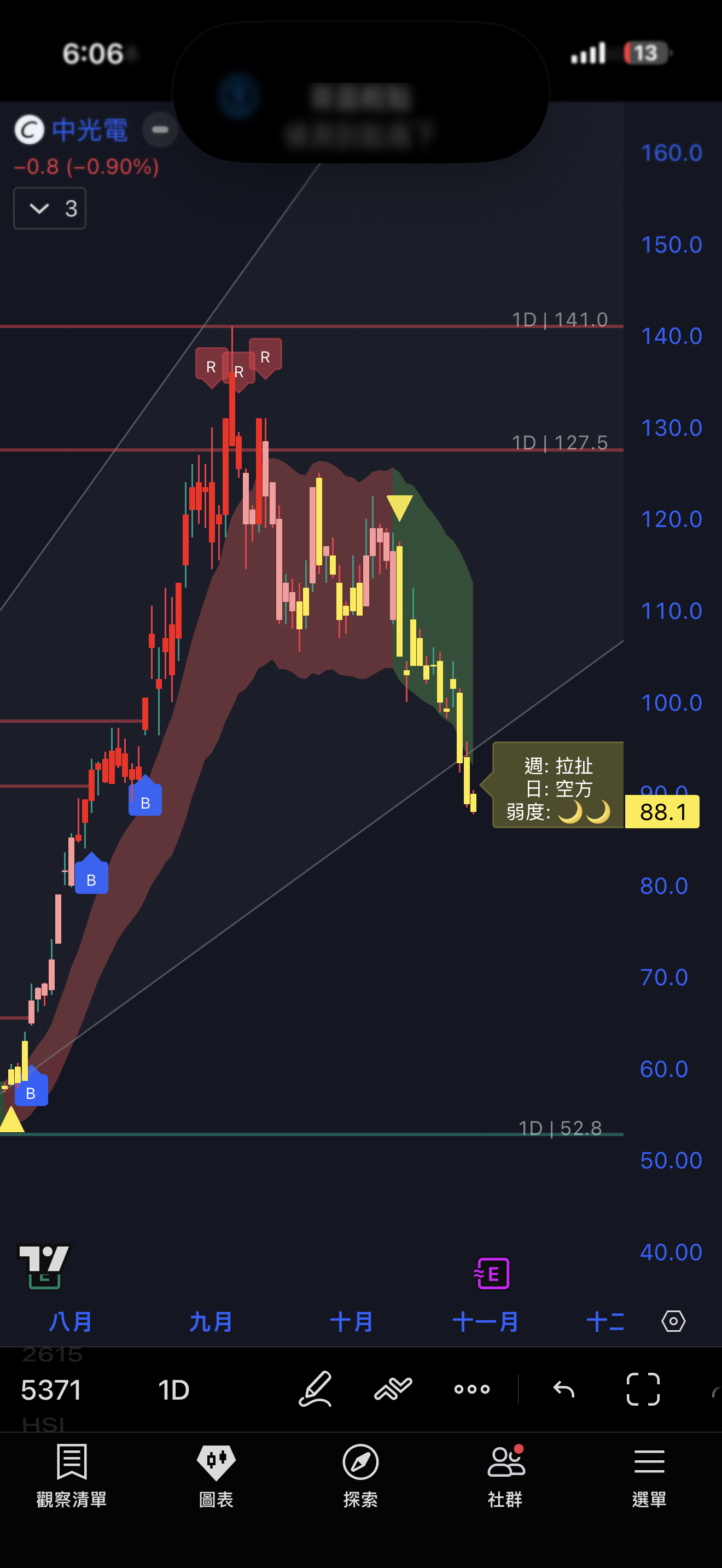Undo the last chart action

[564, 1389]
